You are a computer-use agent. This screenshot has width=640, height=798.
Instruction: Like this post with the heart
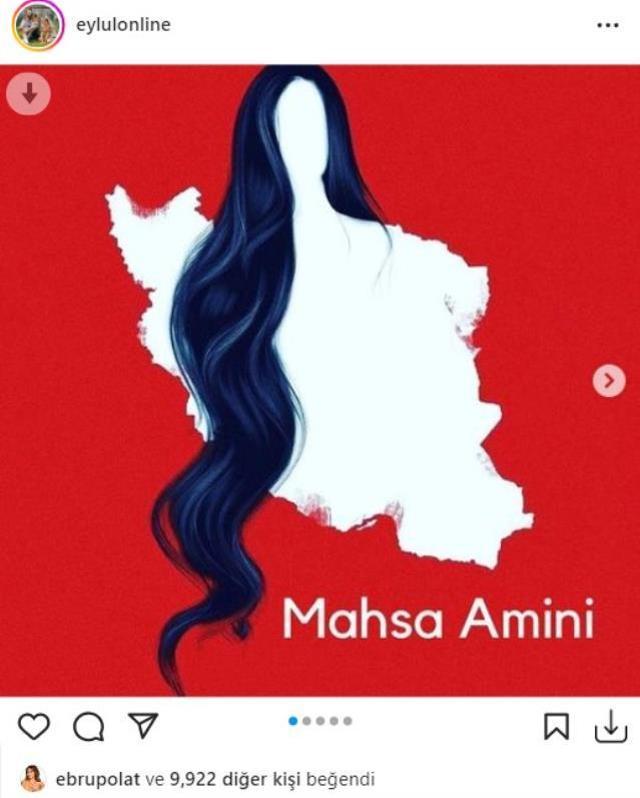click(33, 727)
